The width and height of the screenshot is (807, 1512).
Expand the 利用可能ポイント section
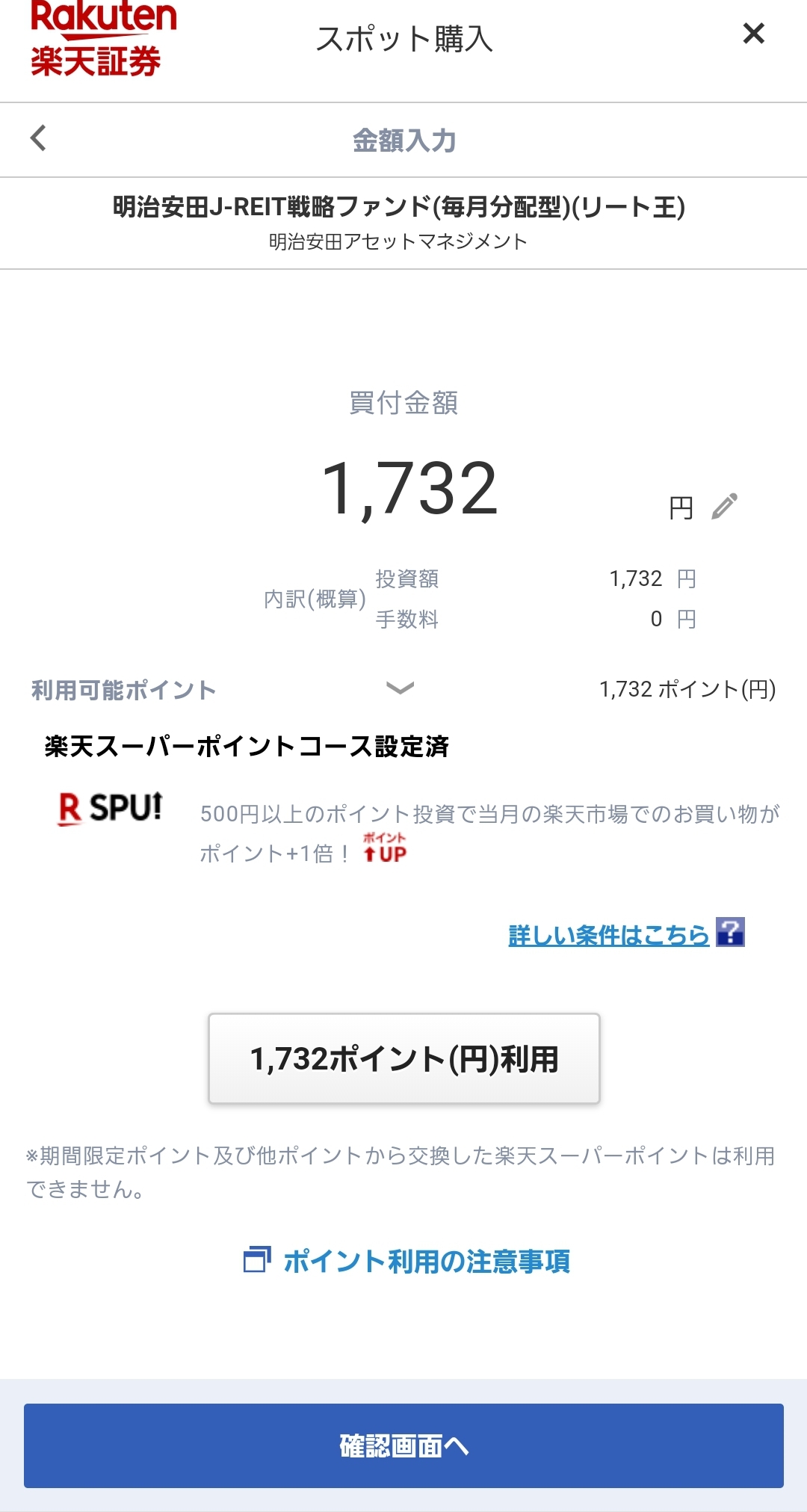click(400, 688)
